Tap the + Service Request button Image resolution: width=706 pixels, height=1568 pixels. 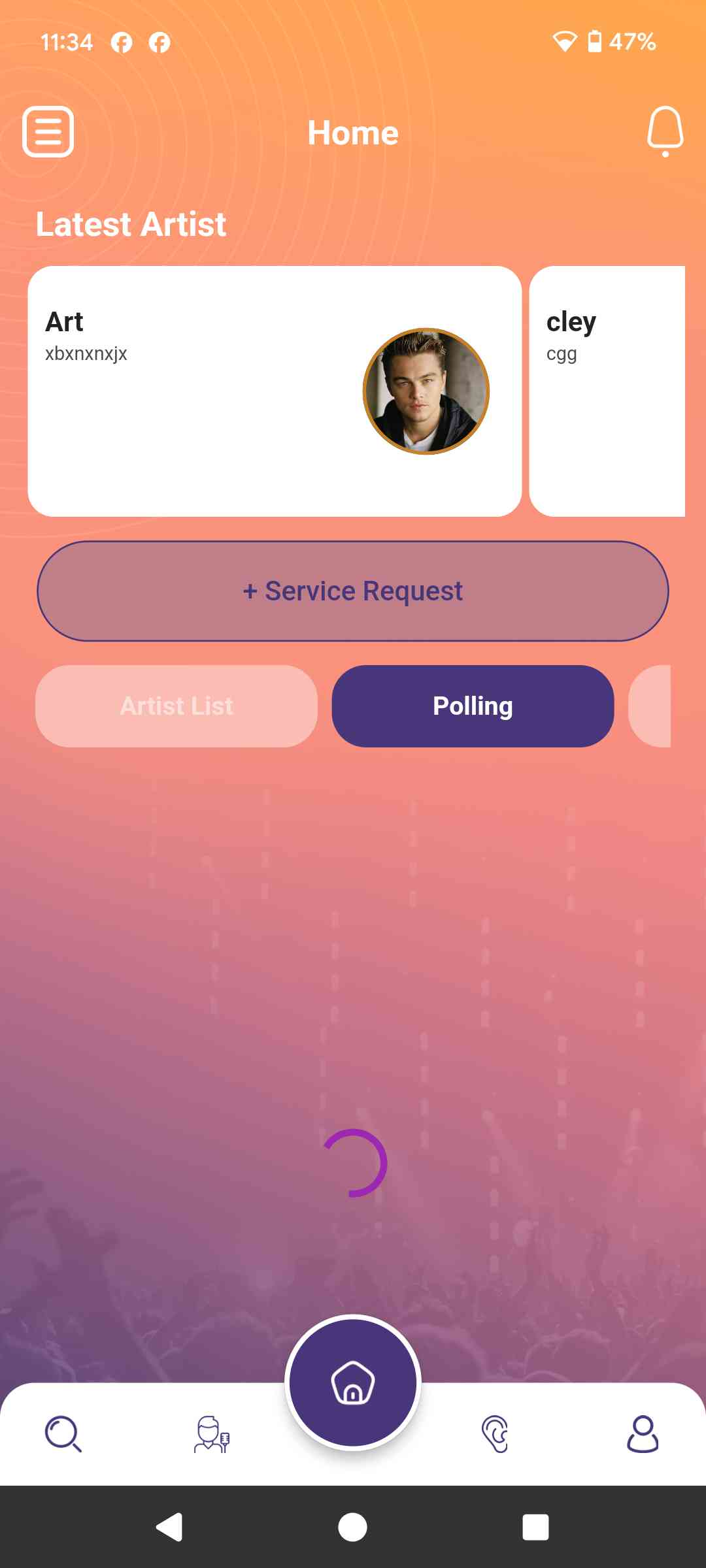pos(353,591)
